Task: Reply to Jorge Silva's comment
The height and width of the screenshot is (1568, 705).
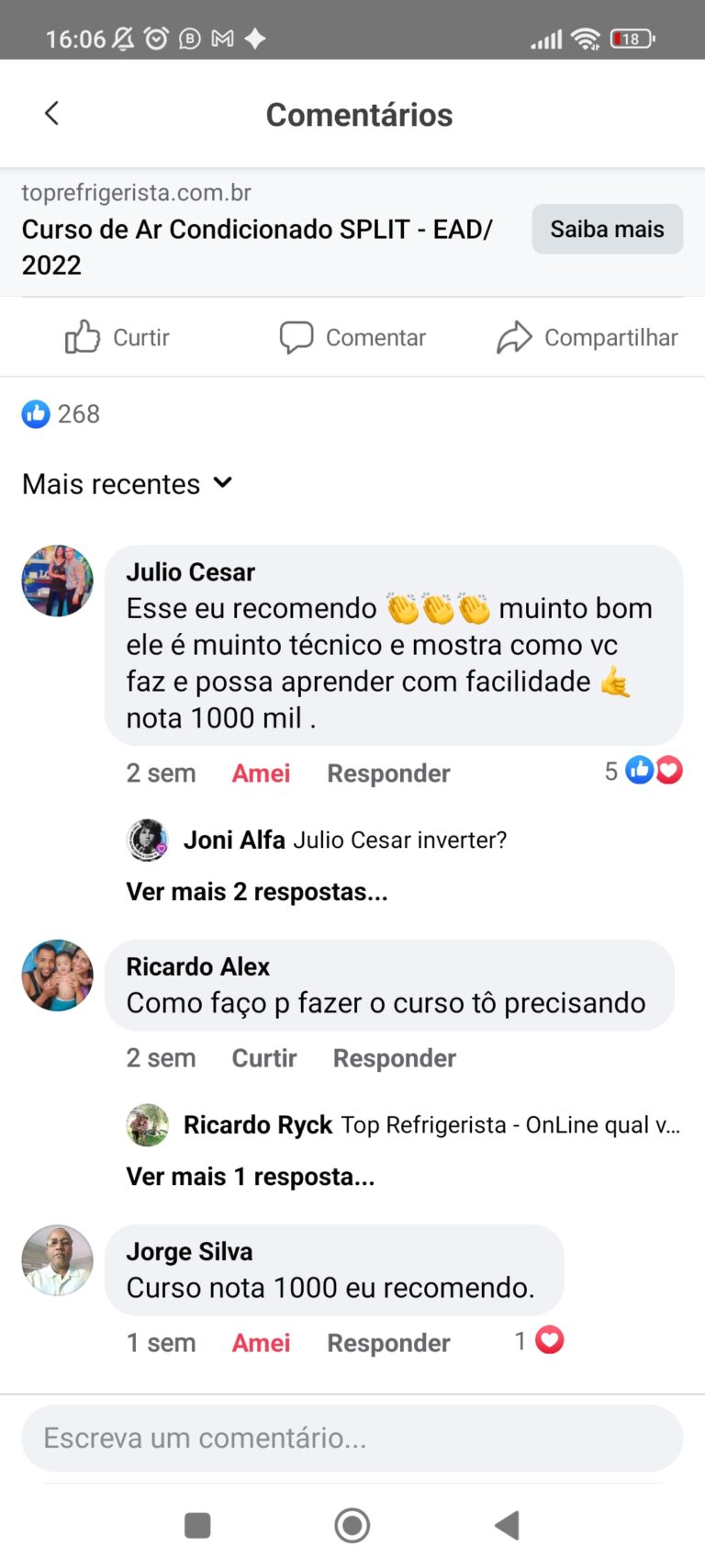Action: tap(388, 1343)
